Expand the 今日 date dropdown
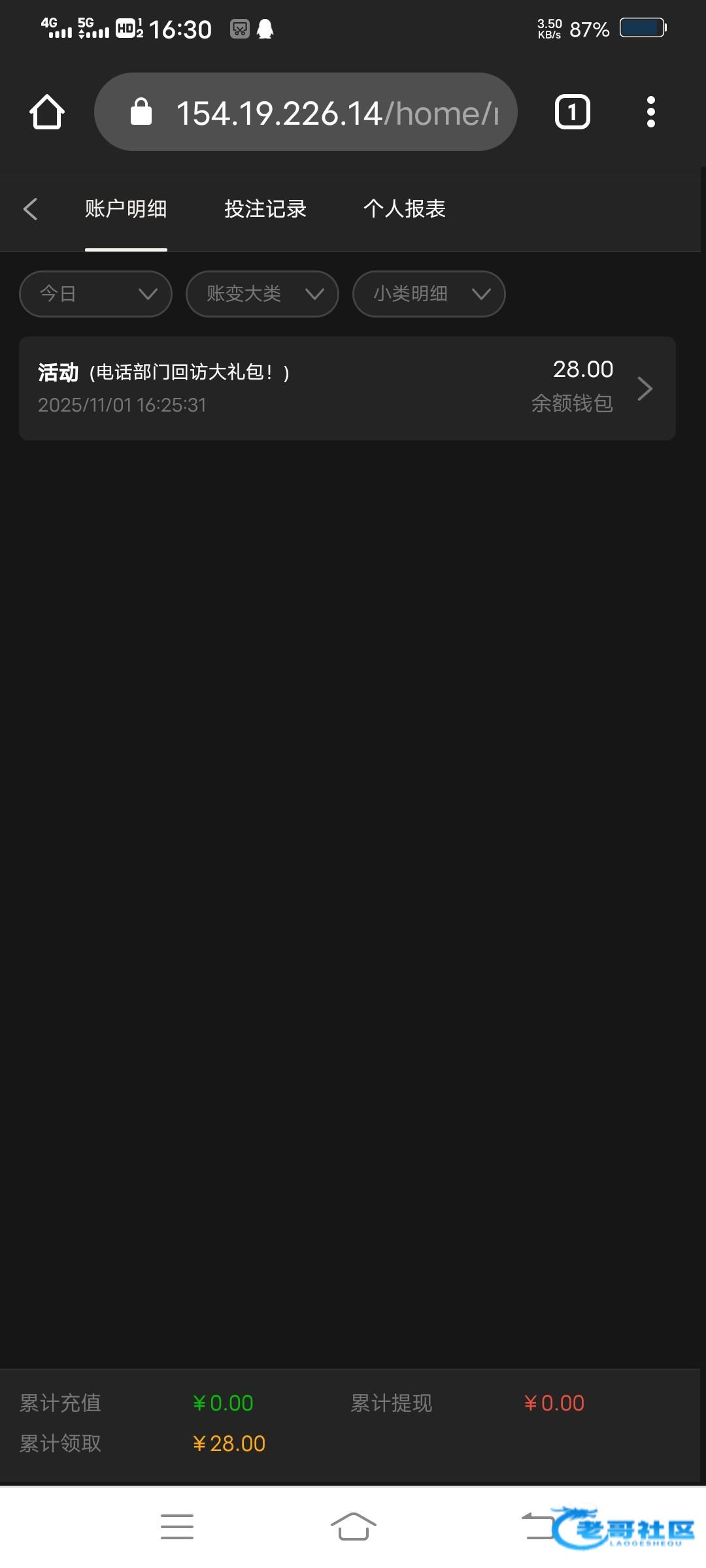The image size is (706, 1568). point(95,294)
